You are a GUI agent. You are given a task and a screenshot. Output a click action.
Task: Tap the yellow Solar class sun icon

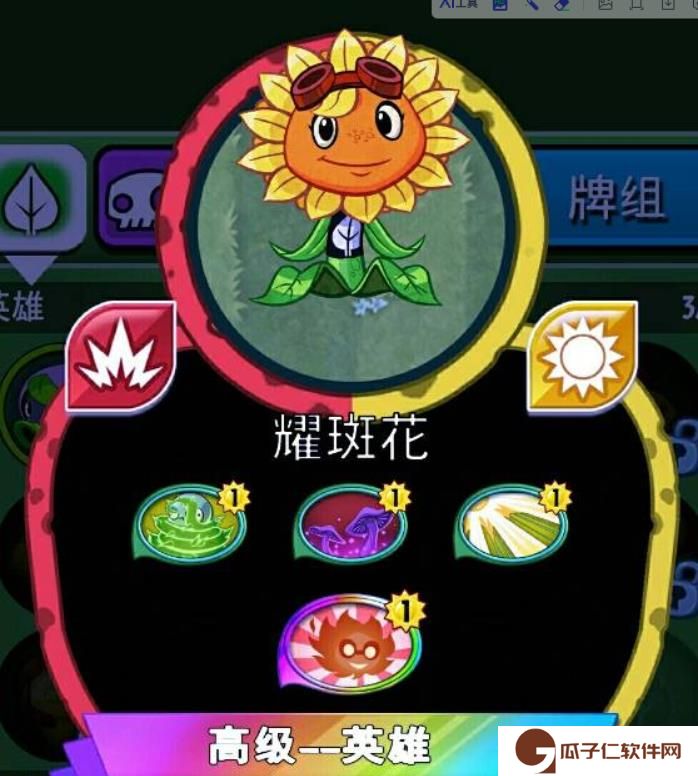[580, 355]
